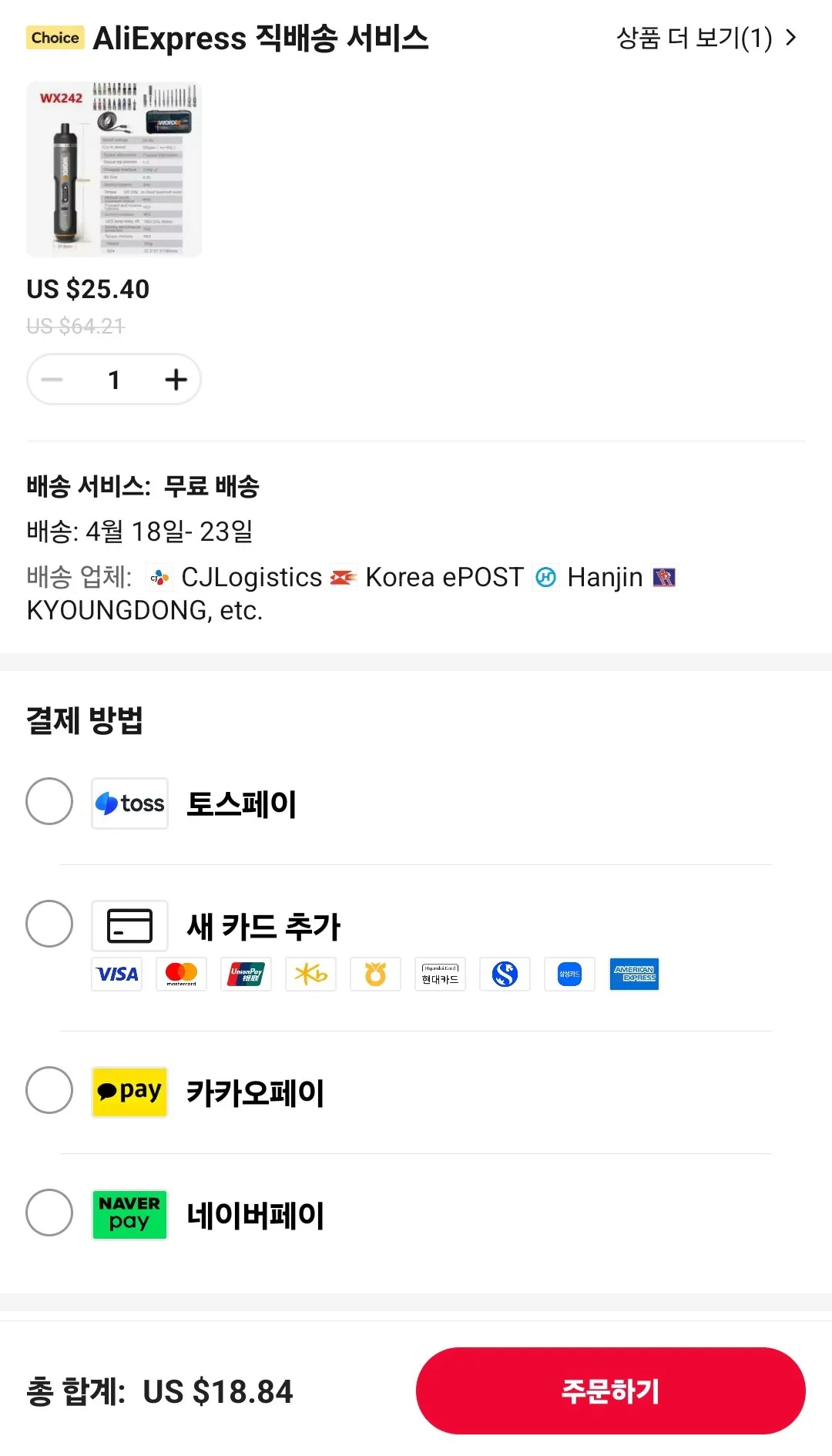Select the Visa card icon
Viewport: 832px width, 1456px height.
(116, 974)
